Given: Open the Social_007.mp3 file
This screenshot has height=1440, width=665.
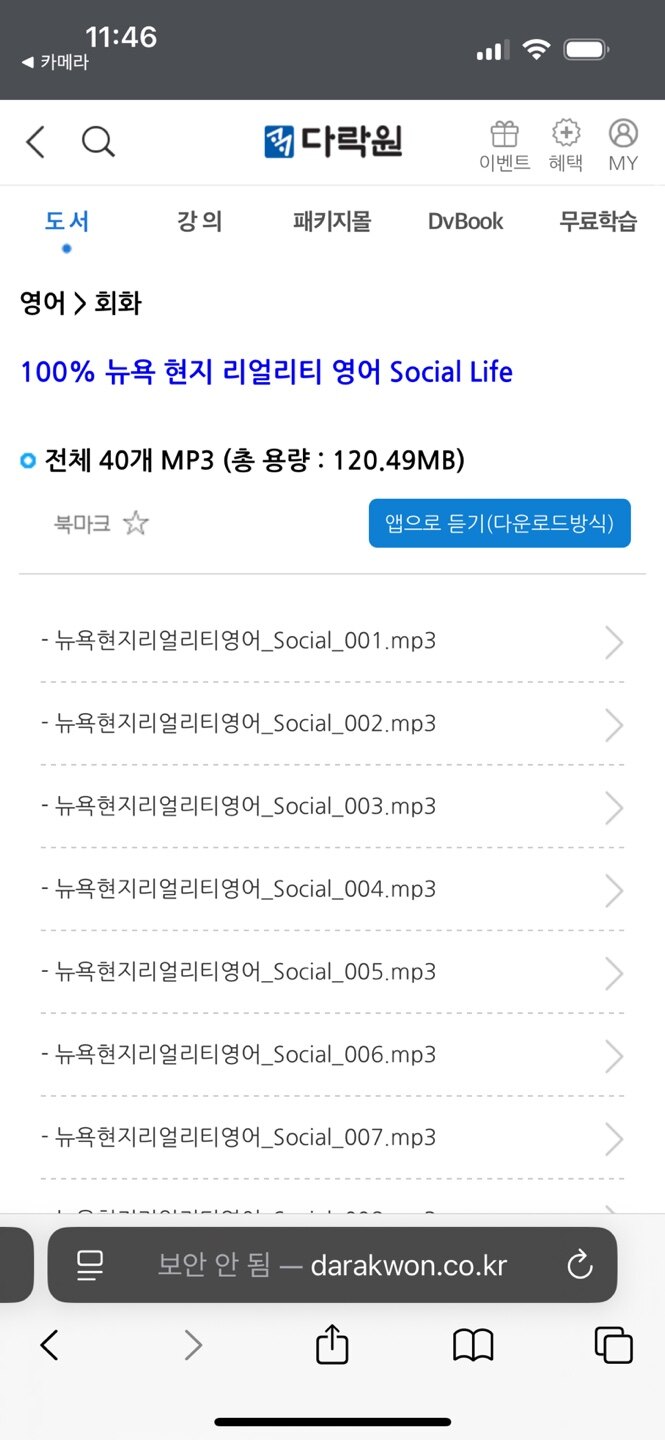Looking at the screenshot, I should 332,1138.
